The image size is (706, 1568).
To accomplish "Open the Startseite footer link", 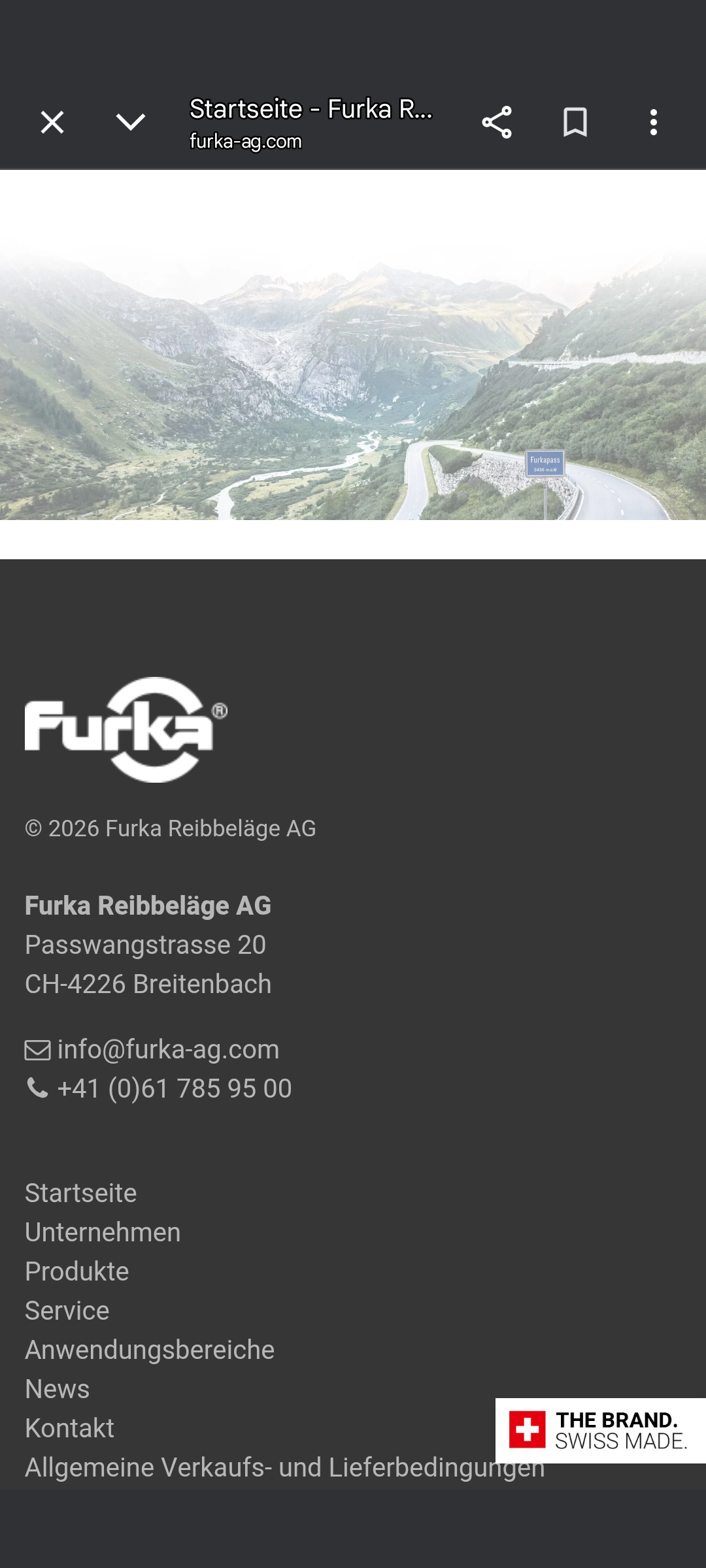I will pyautogui.click(x=81, y=1193).
